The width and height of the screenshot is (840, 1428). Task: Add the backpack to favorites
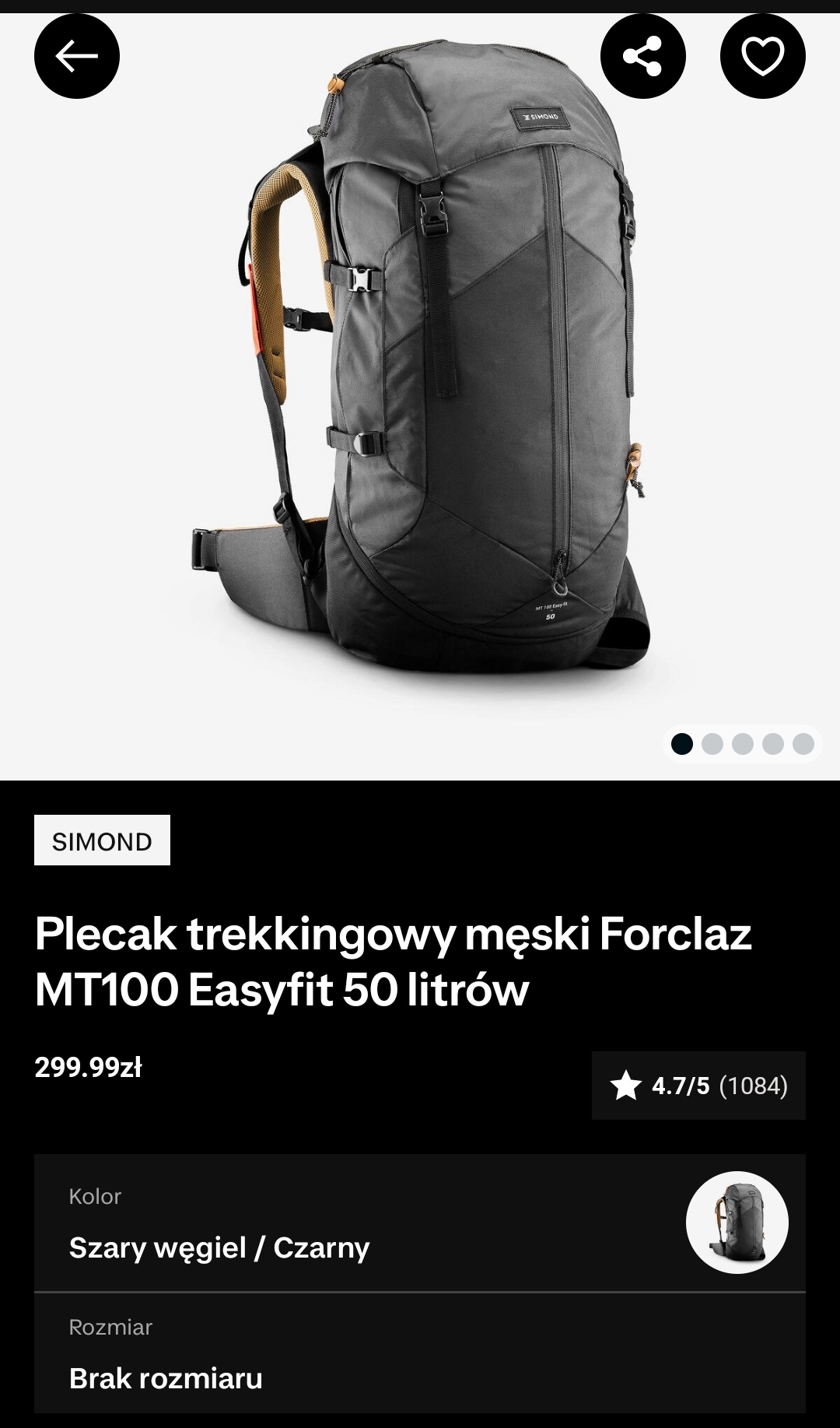(762, 56)
